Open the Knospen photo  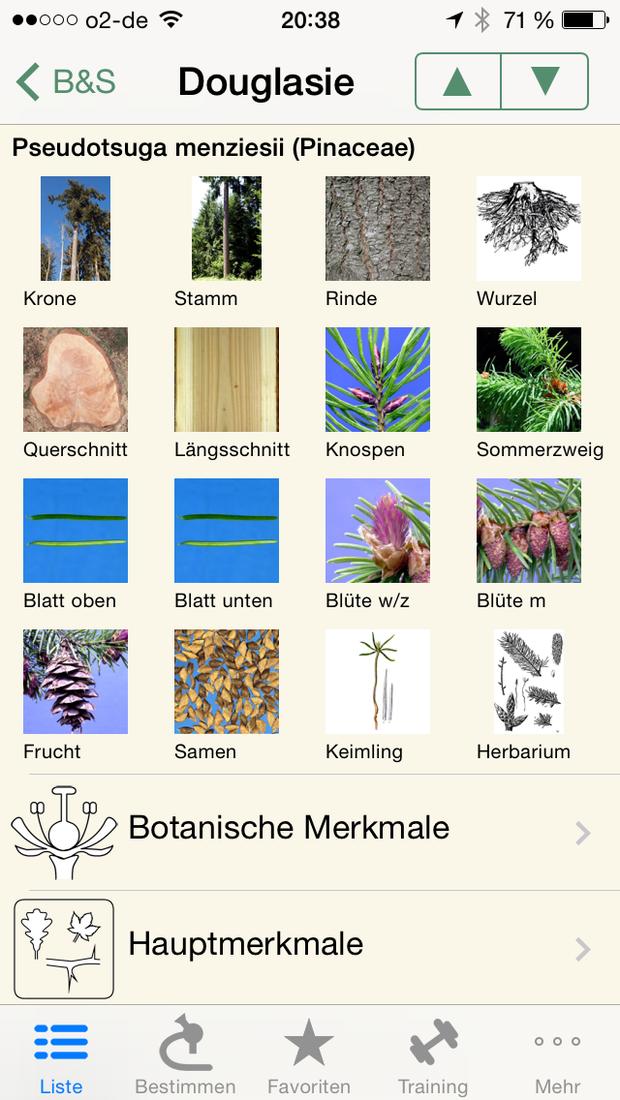coord(377,380)
